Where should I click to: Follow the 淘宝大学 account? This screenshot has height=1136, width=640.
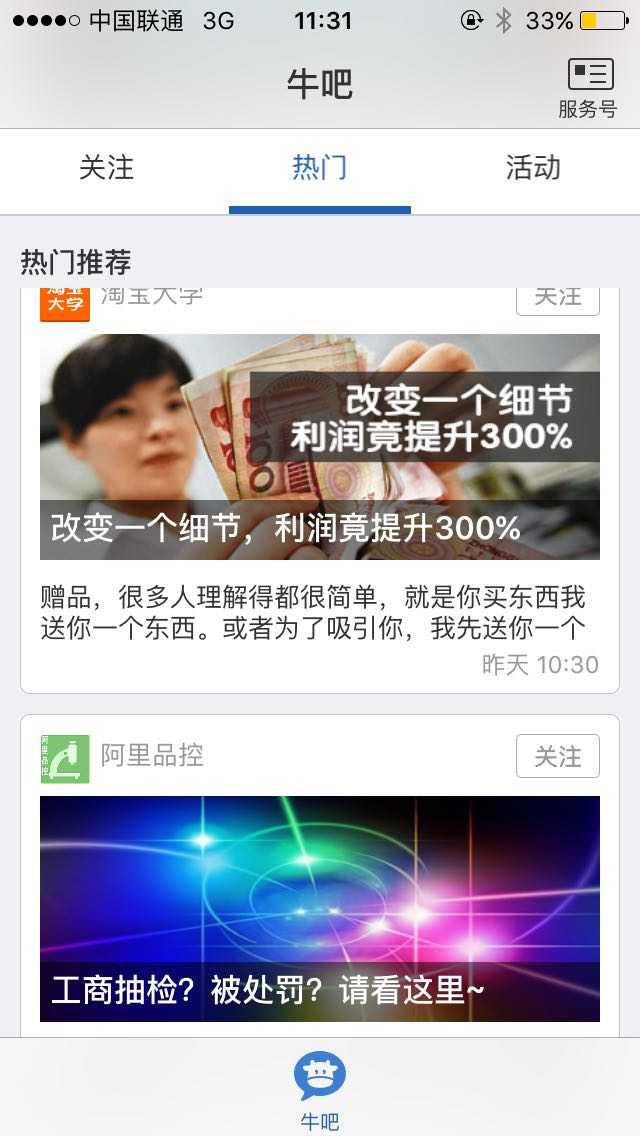(x=557, y=298)
